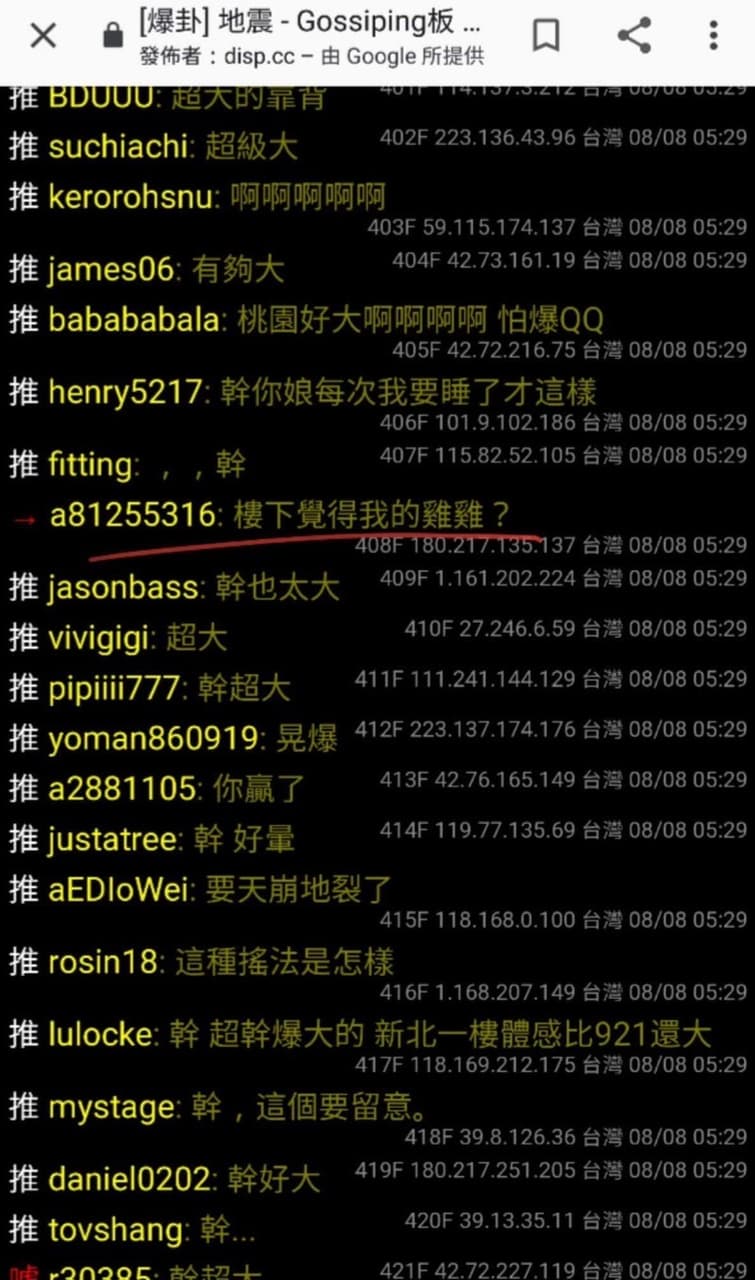Bookmark this disp.cc page

click(x=545, y=37)
